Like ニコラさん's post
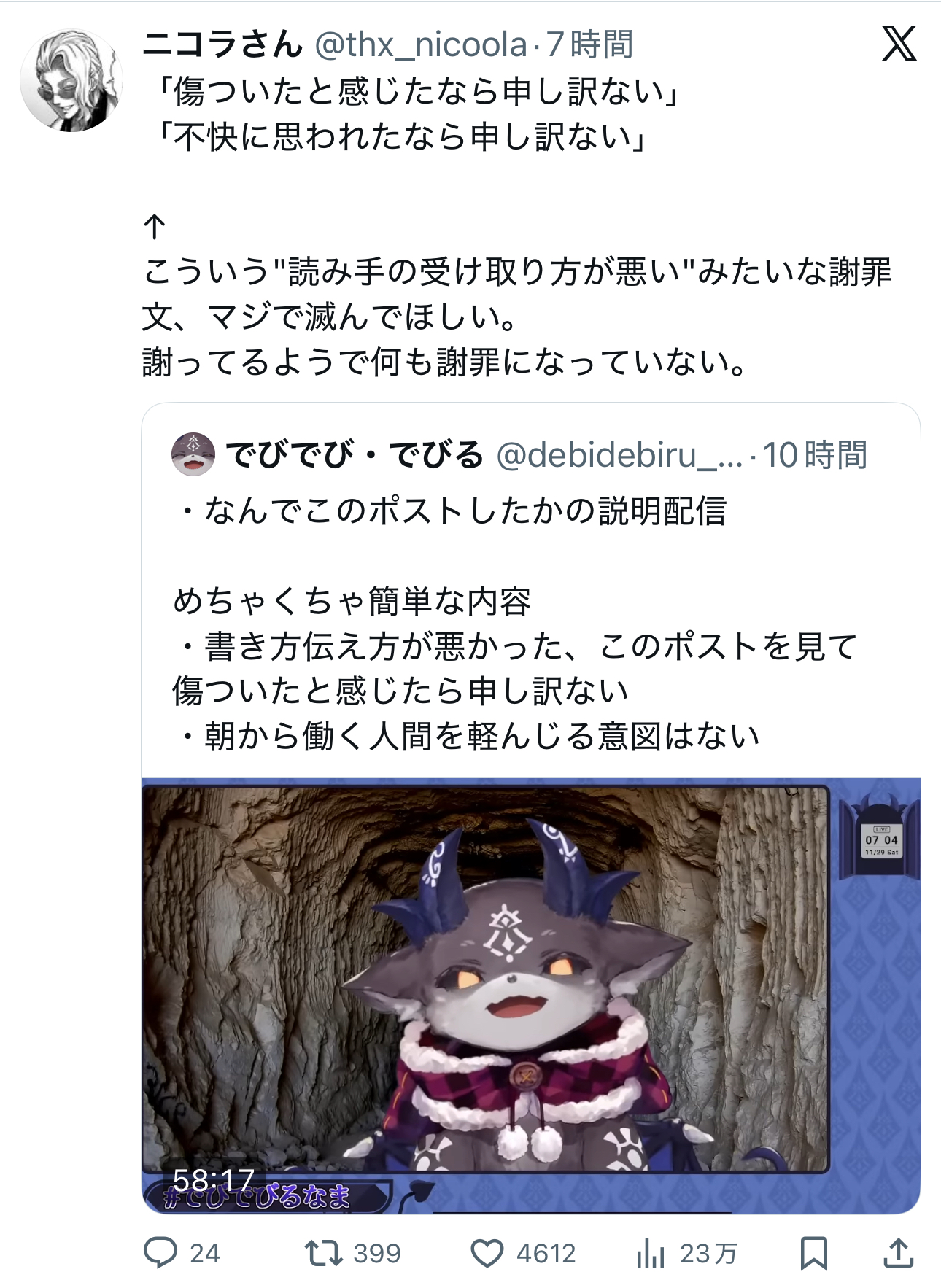941x1288 pixels. tap(487, 1253)
